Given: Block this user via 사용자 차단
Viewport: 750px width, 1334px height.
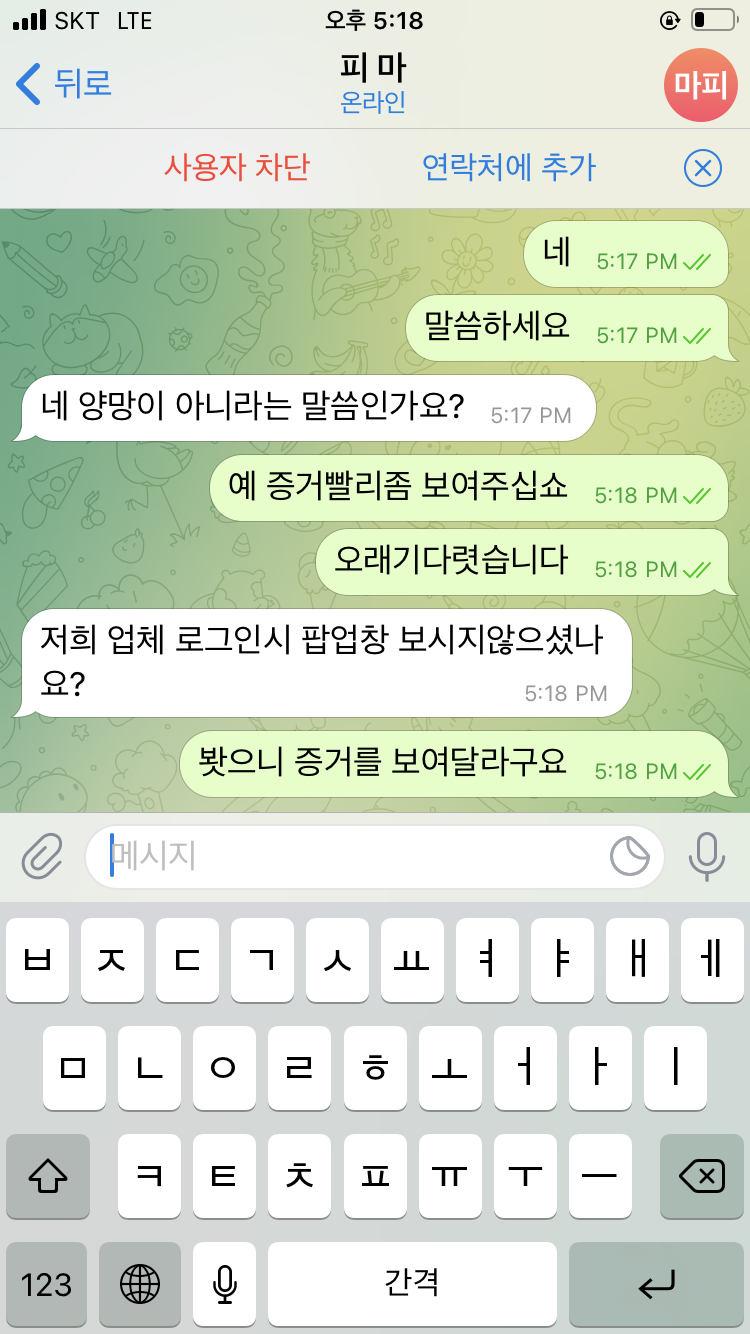Looking at the screenshot, I should [x=237, y=167].
